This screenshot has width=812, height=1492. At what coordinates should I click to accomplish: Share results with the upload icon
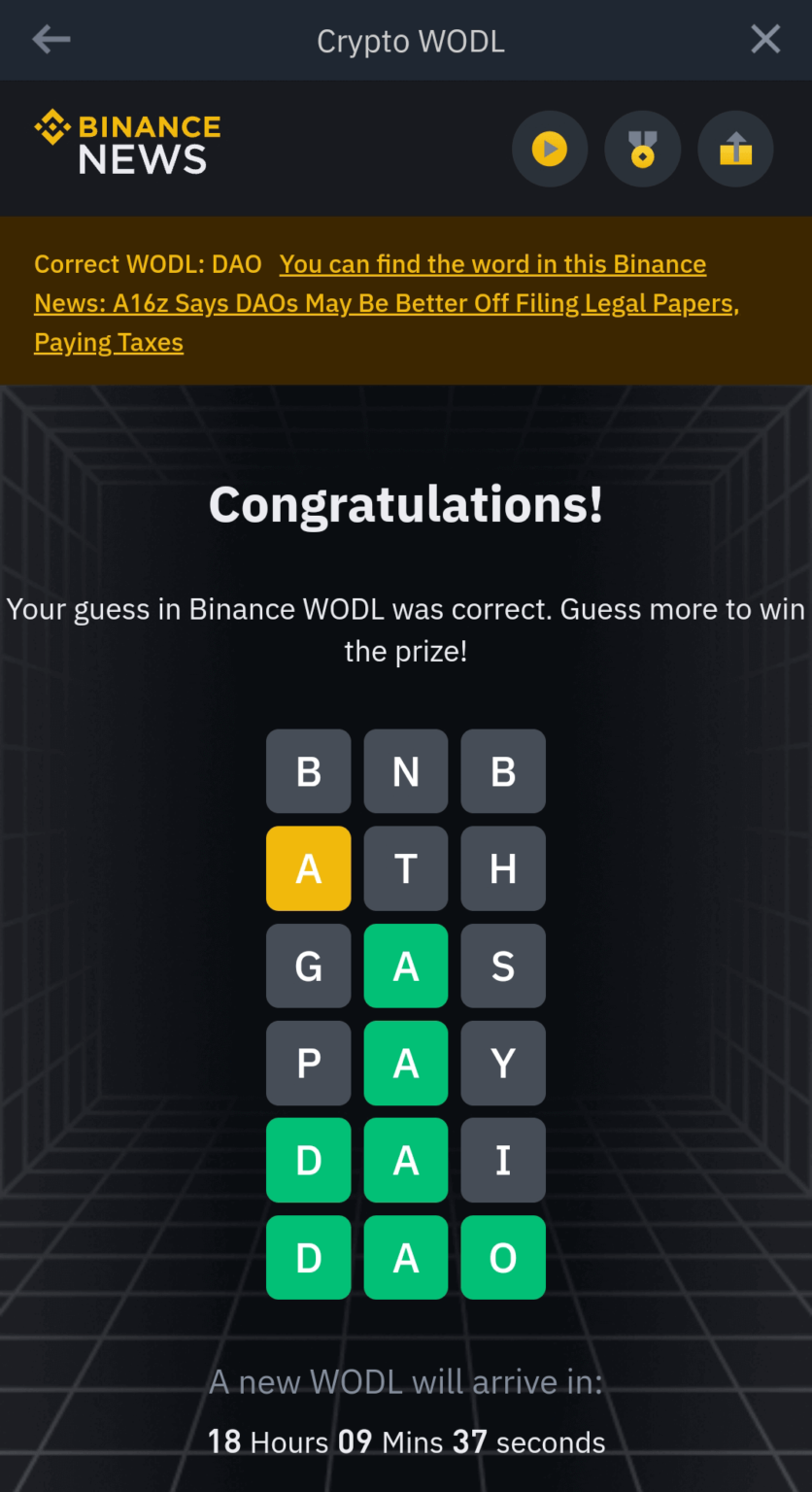point(735,149)
